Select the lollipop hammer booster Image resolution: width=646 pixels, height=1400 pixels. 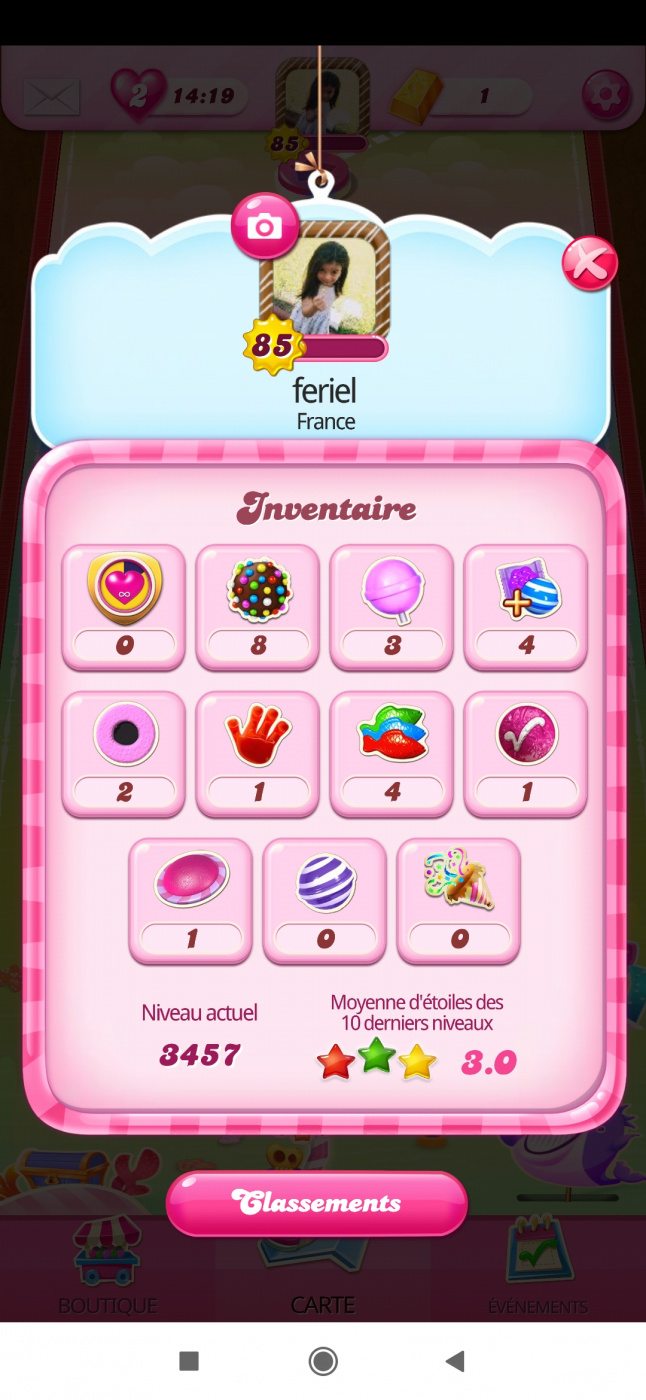tap(392, 590)
